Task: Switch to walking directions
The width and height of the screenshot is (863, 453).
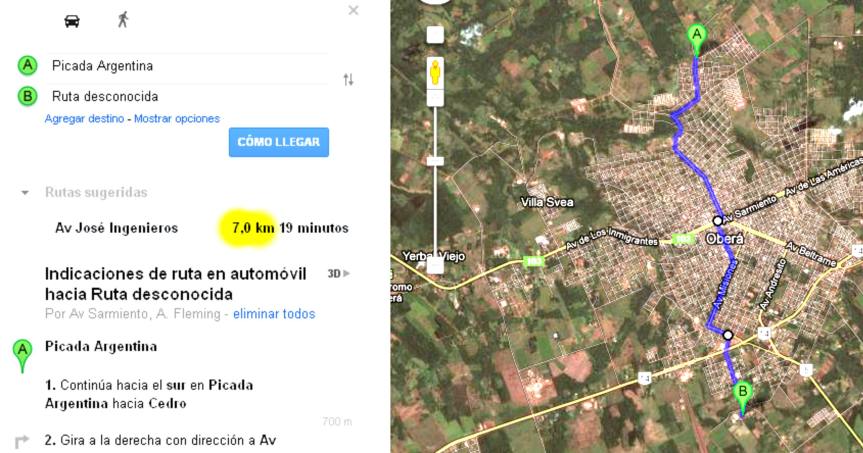Action: [x=123, y=20]
